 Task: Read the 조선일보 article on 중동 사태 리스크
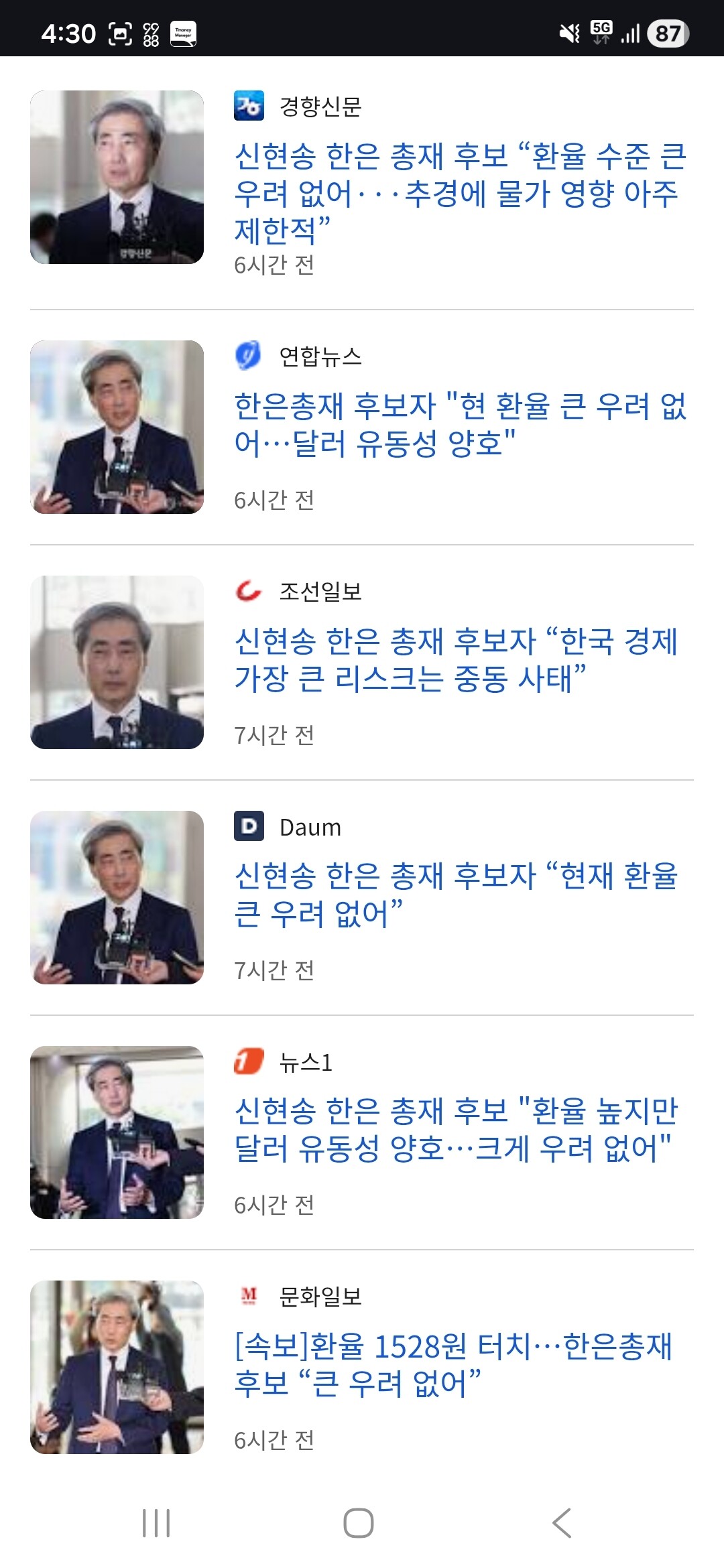(x=456, y=659)
